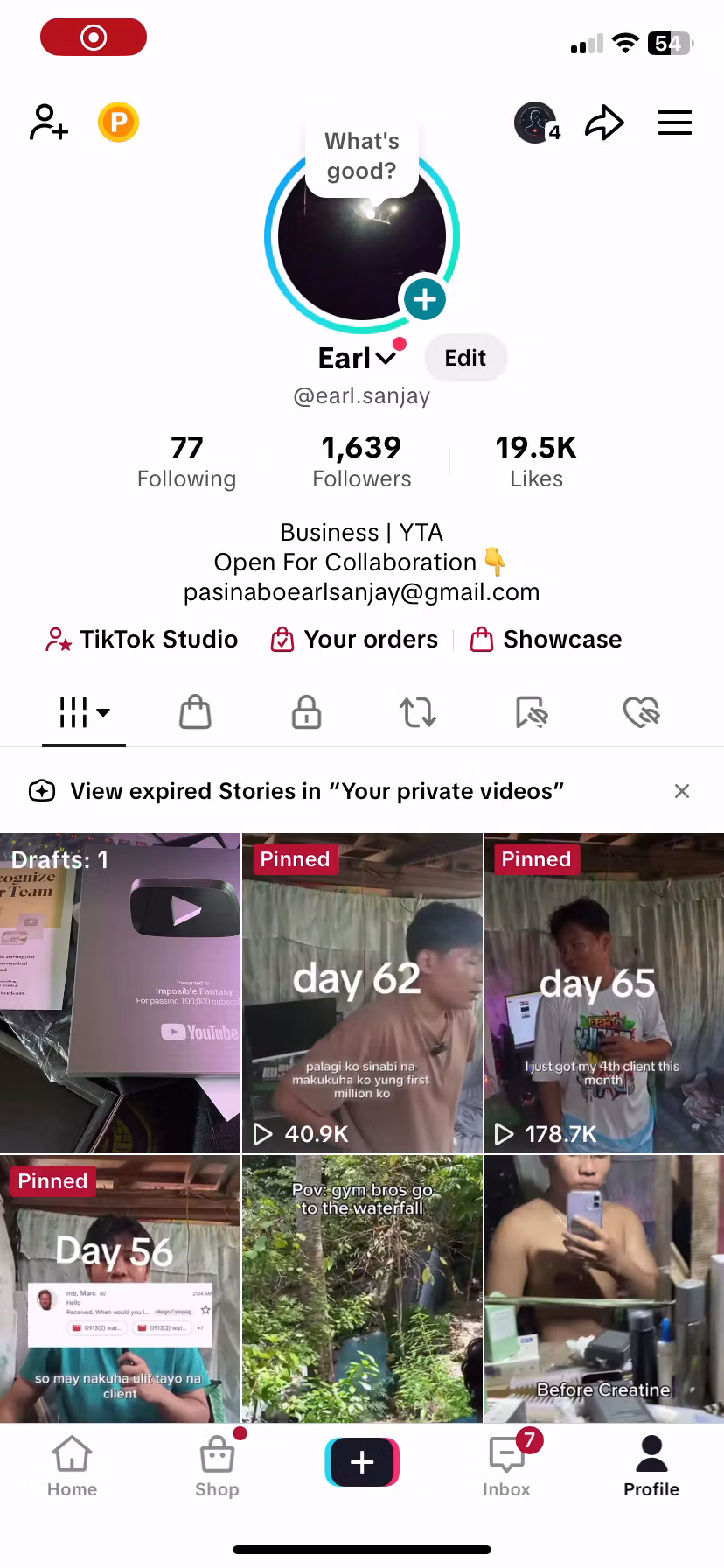Edit the profile
Screen dimensions: 724x1568
click(x=465, y=358)
